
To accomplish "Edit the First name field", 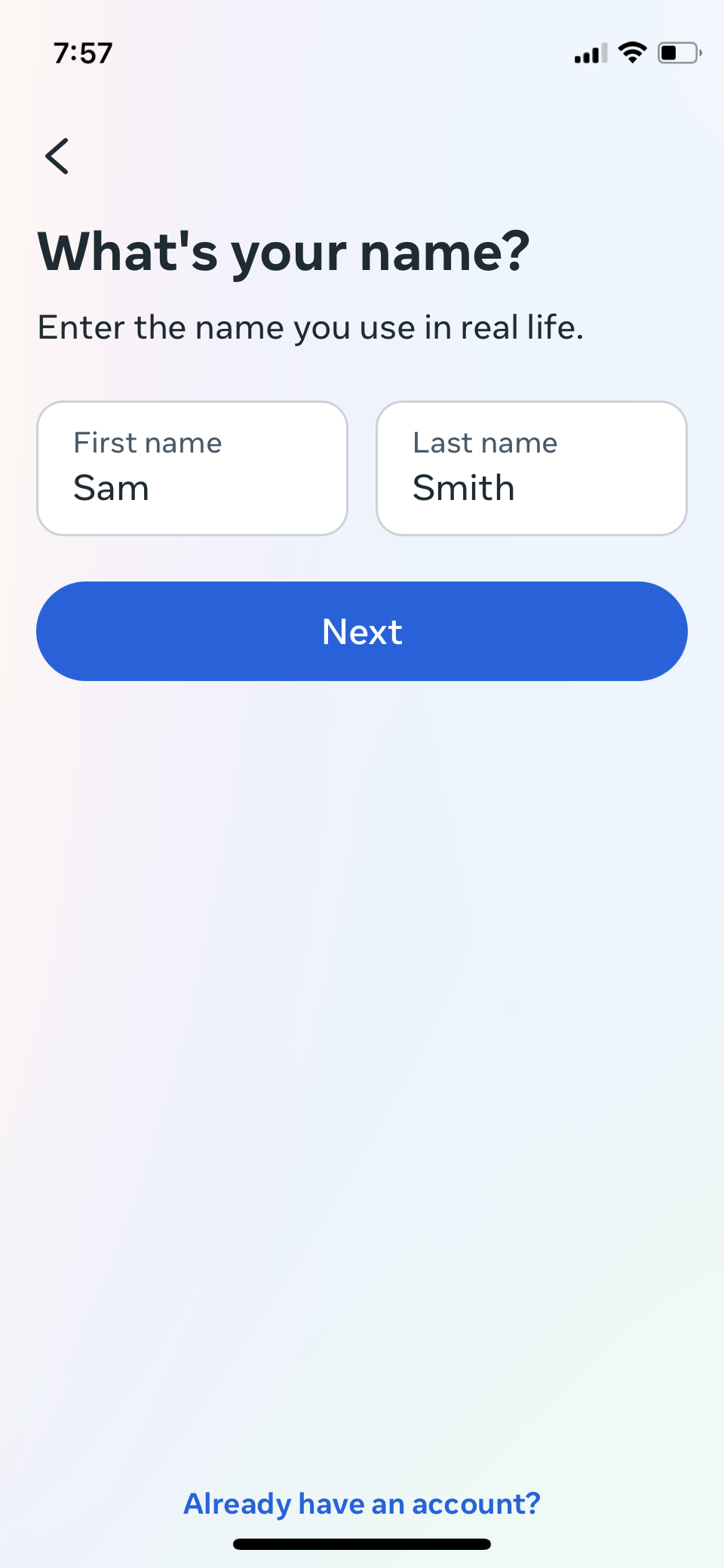I will tap(192, 468).
